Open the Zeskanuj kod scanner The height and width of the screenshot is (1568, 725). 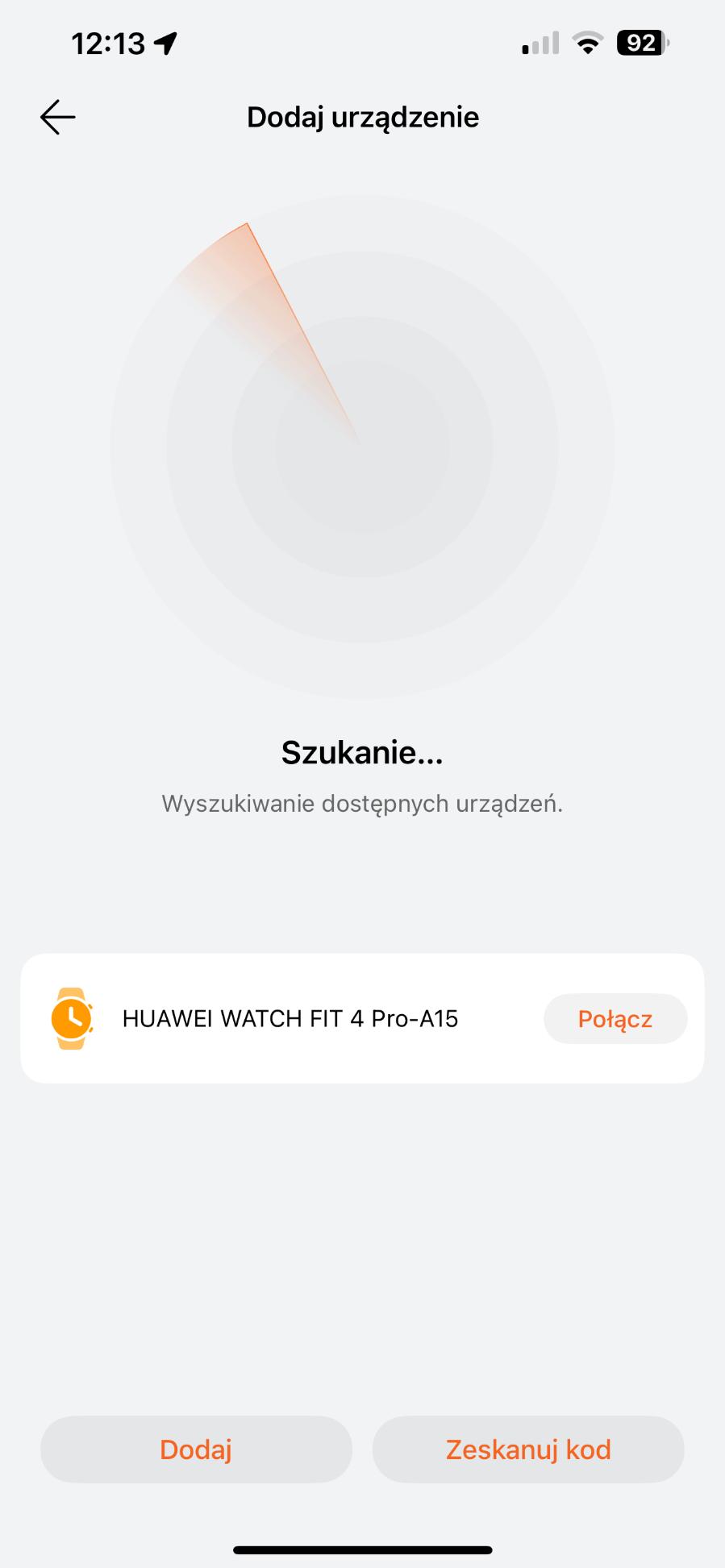528,1449
